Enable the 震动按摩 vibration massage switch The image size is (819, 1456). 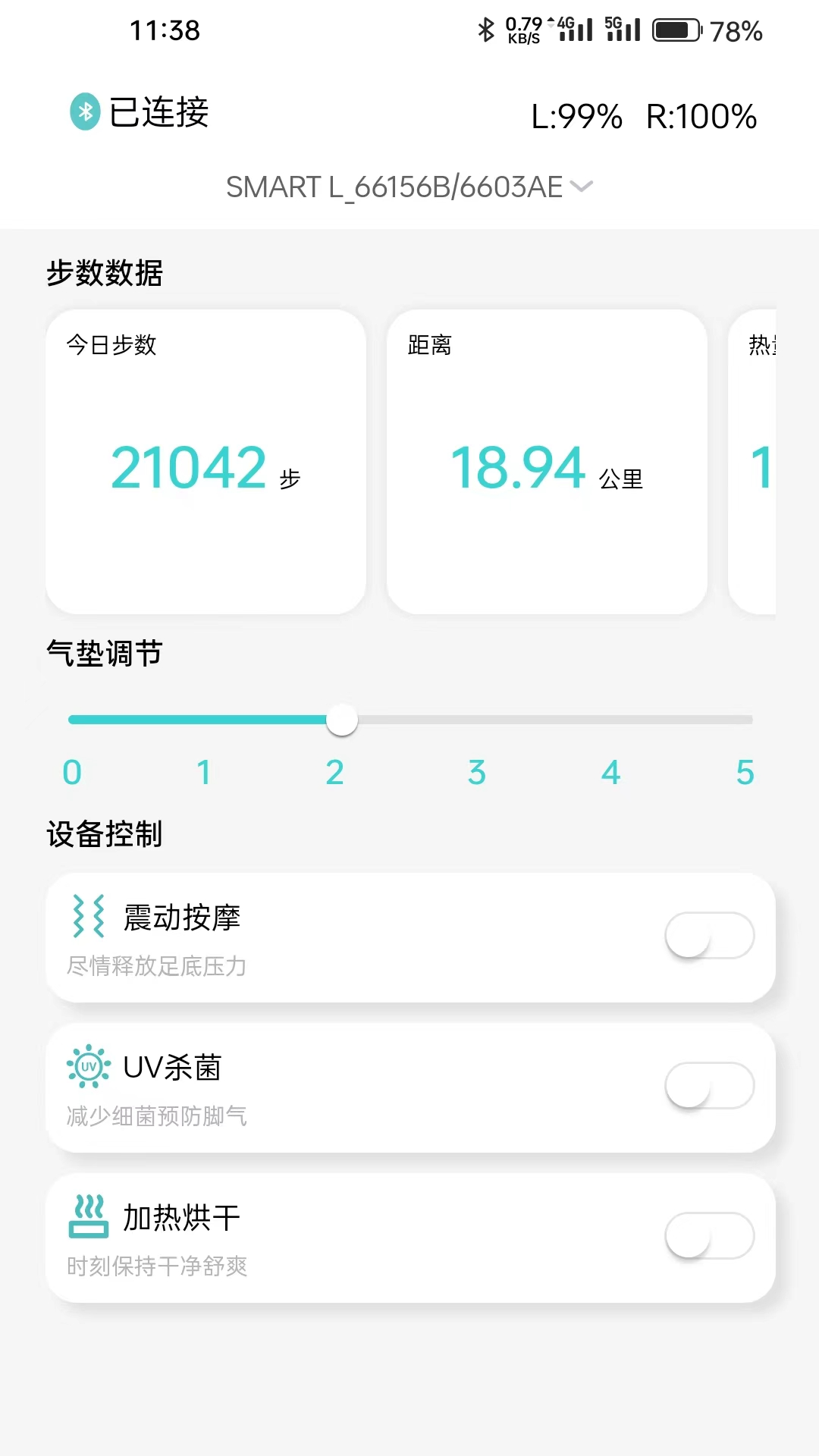(709, 935)
